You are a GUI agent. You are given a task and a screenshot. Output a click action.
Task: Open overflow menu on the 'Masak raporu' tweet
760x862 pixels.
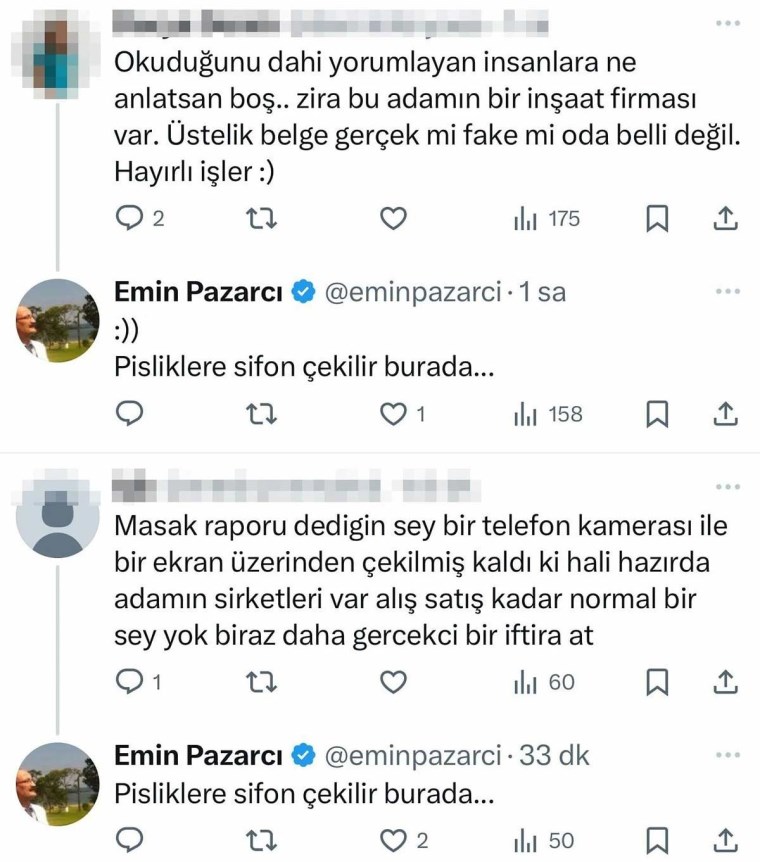coord(727,487)
